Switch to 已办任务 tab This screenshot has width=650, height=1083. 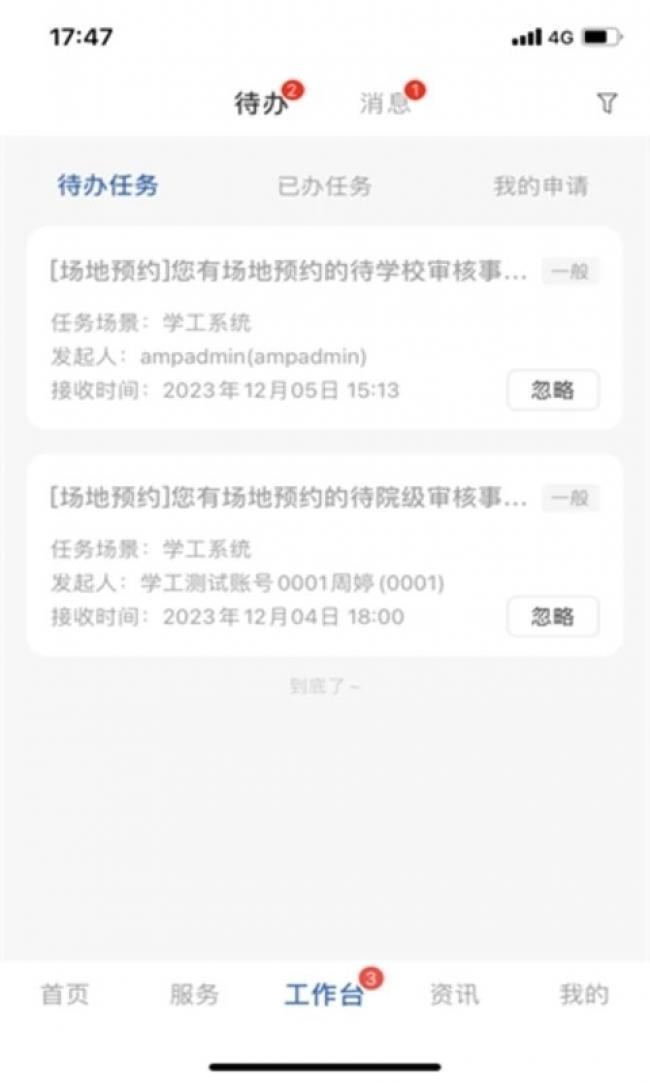pyautogui.click(x=325, y=186)
